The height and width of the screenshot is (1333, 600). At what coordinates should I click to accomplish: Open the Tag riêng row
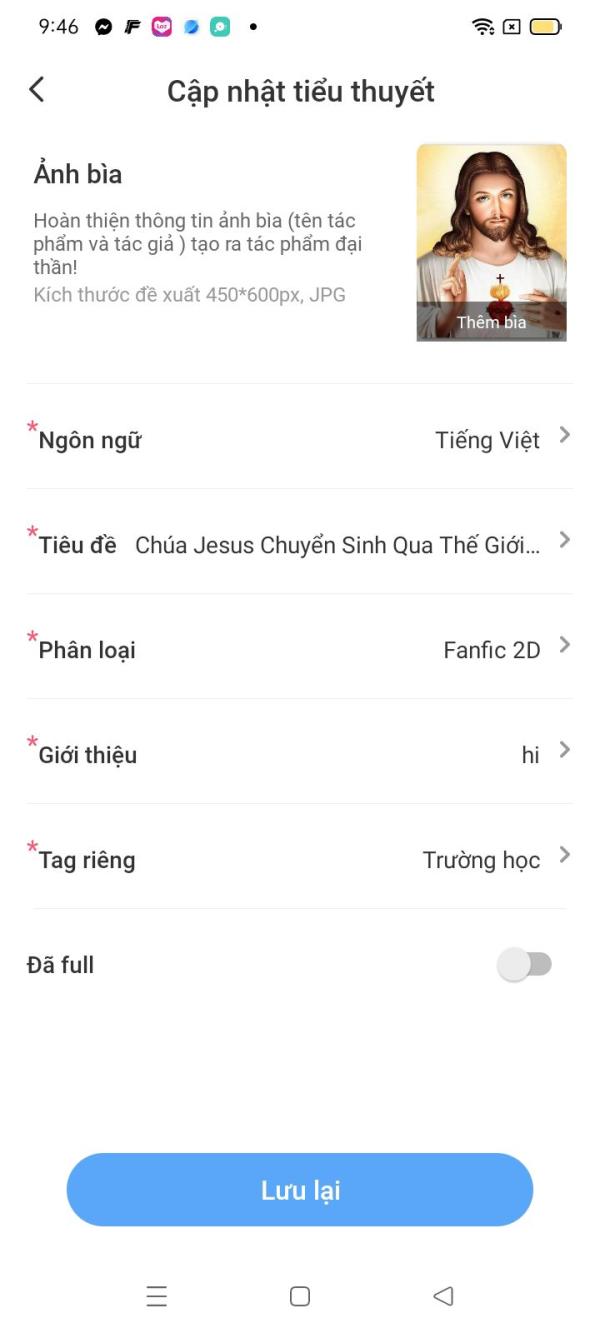tap(300, 857)
